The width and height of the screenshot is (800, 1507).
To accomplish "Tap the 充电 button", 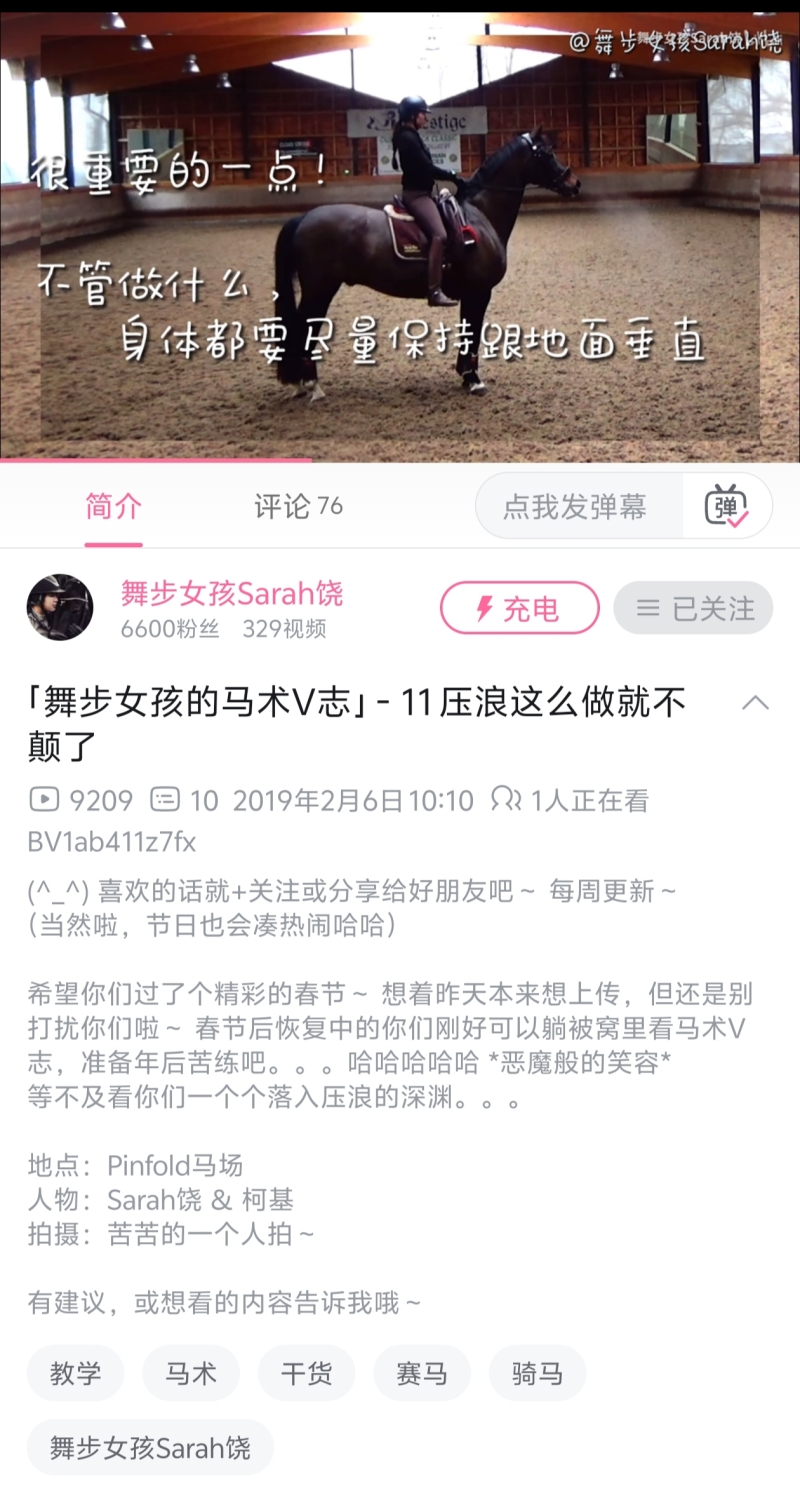I will coord(519,608).
